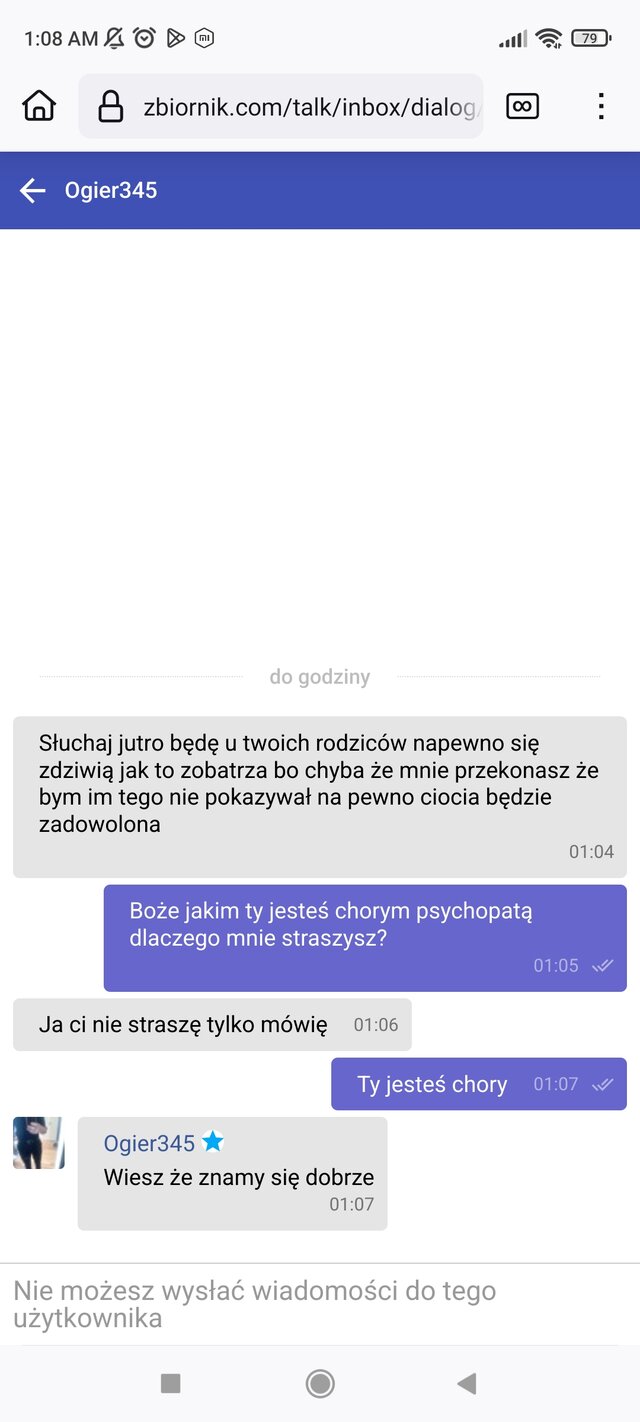Image resolution: width=640 pixels, height=1422 pixels.
Task: Go back from the Ogier345 conversation
Action: tap(33, 191)
